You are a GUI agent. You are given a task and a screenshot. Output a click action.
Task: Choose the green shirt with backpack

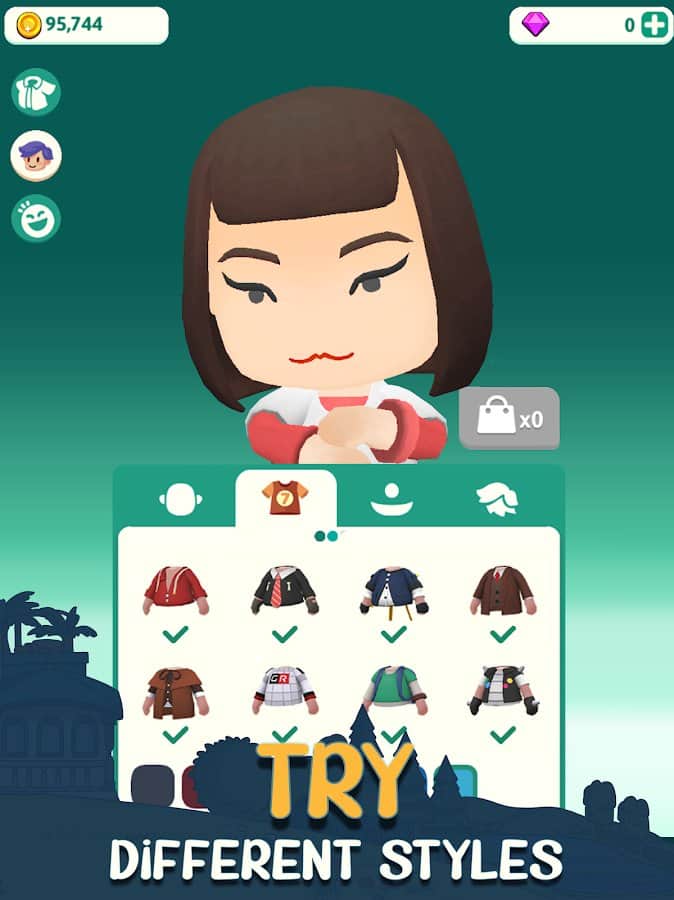click(x=393, y=690)
